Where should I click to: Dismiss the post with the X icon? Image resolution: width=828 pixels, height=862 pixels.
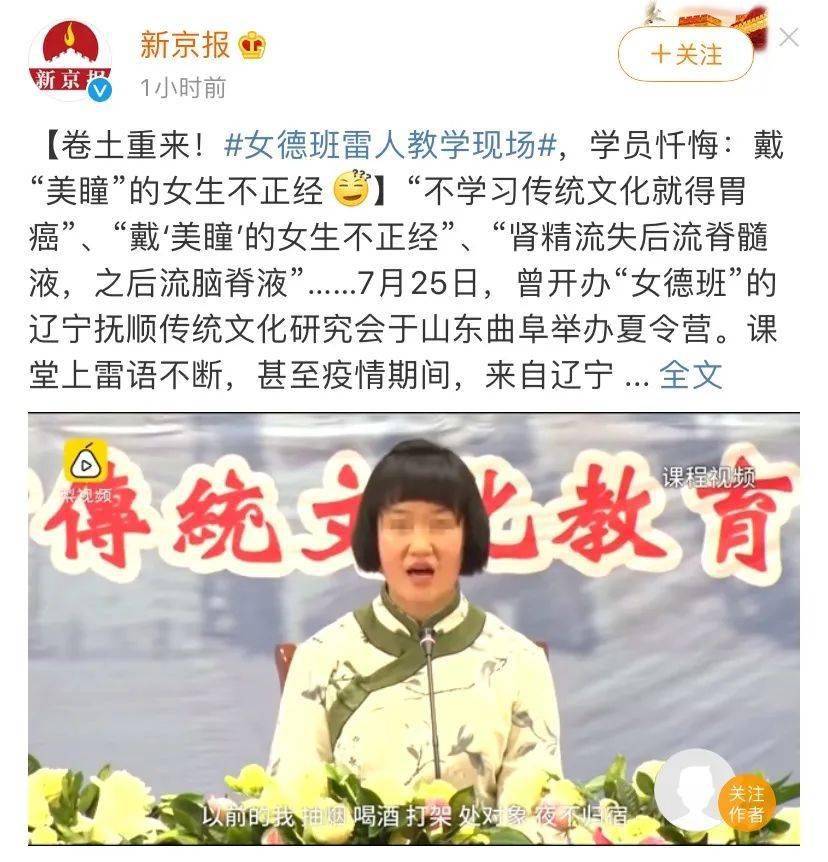coord(789,38)
